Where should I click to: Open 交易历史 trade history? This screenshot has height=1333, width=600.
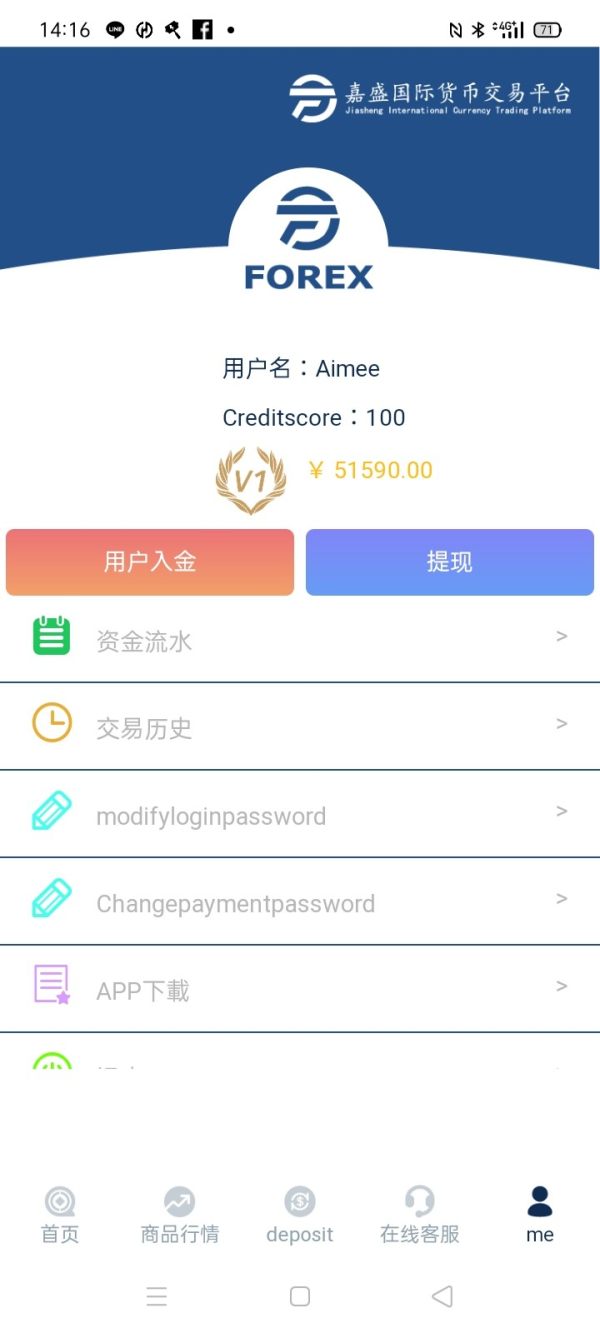coord(300,727)
